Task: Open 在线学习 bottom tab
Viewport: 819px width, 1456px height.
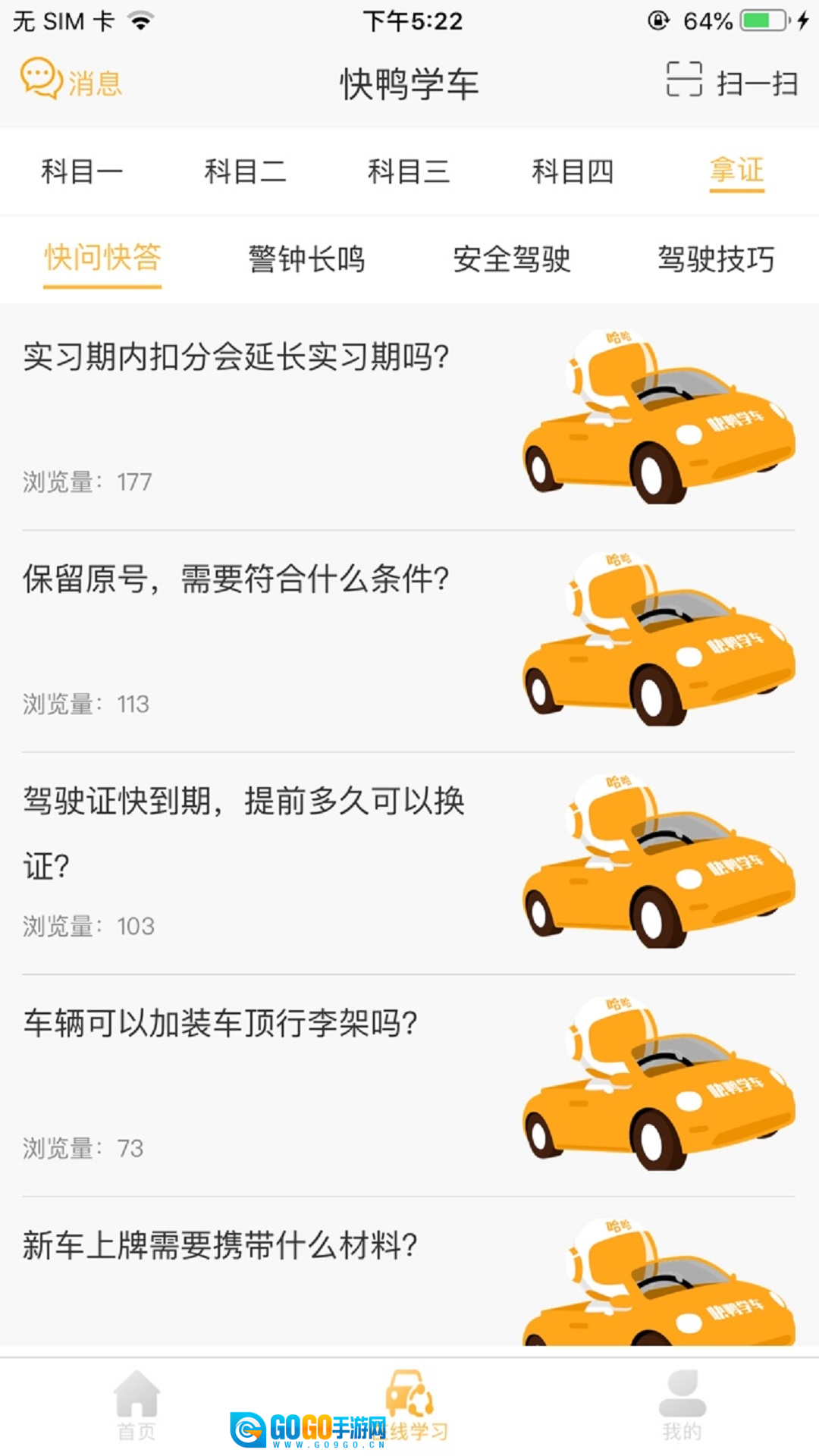Action: point(409,1405)
